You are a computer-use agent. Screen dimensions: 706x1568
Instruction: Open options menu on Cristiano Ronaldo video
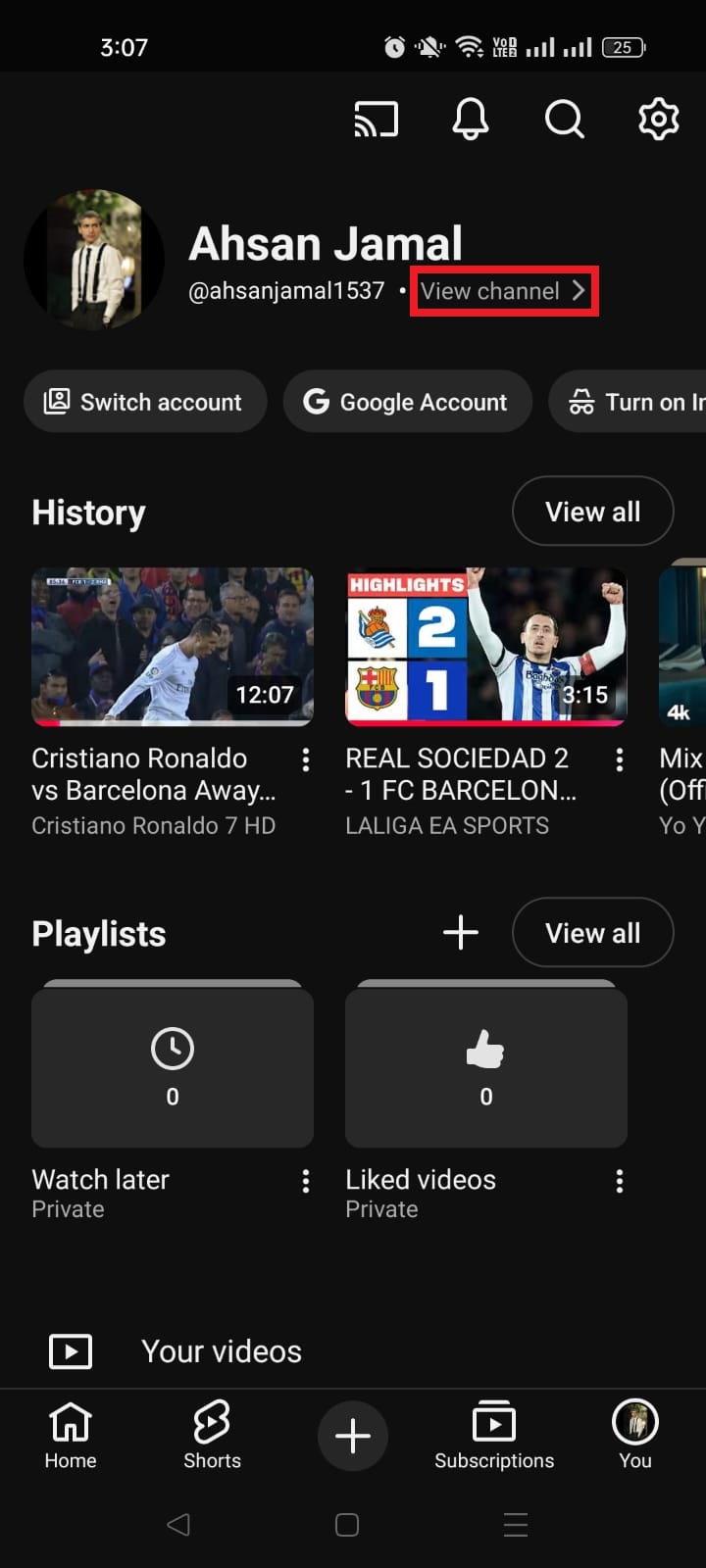(305, 759)
